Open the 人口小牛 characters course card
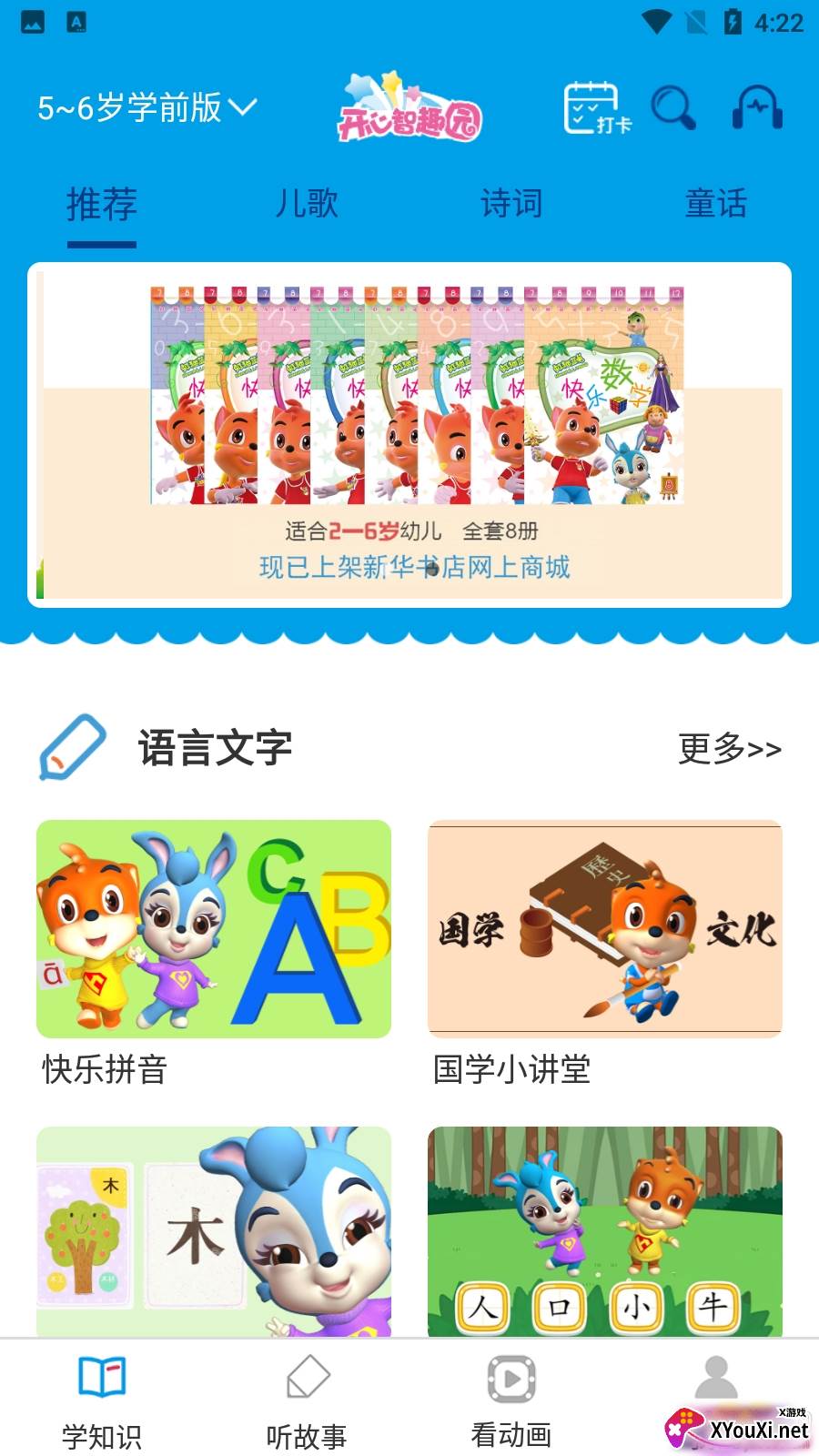This screenshot has width=819, height=1456. coord(605,1230)
